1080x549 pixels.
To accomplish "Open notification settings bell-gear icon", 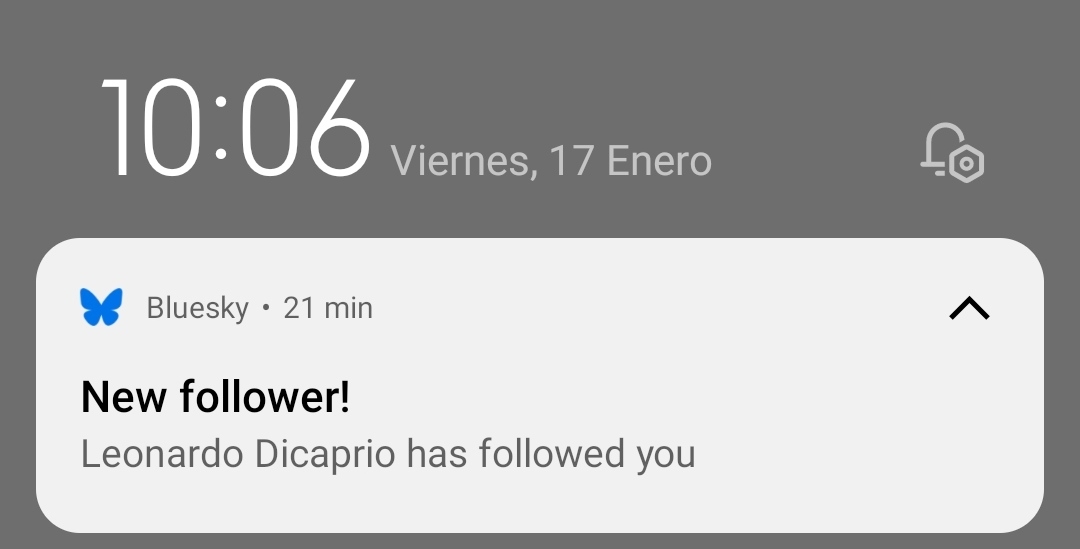I will pos(951,153).
